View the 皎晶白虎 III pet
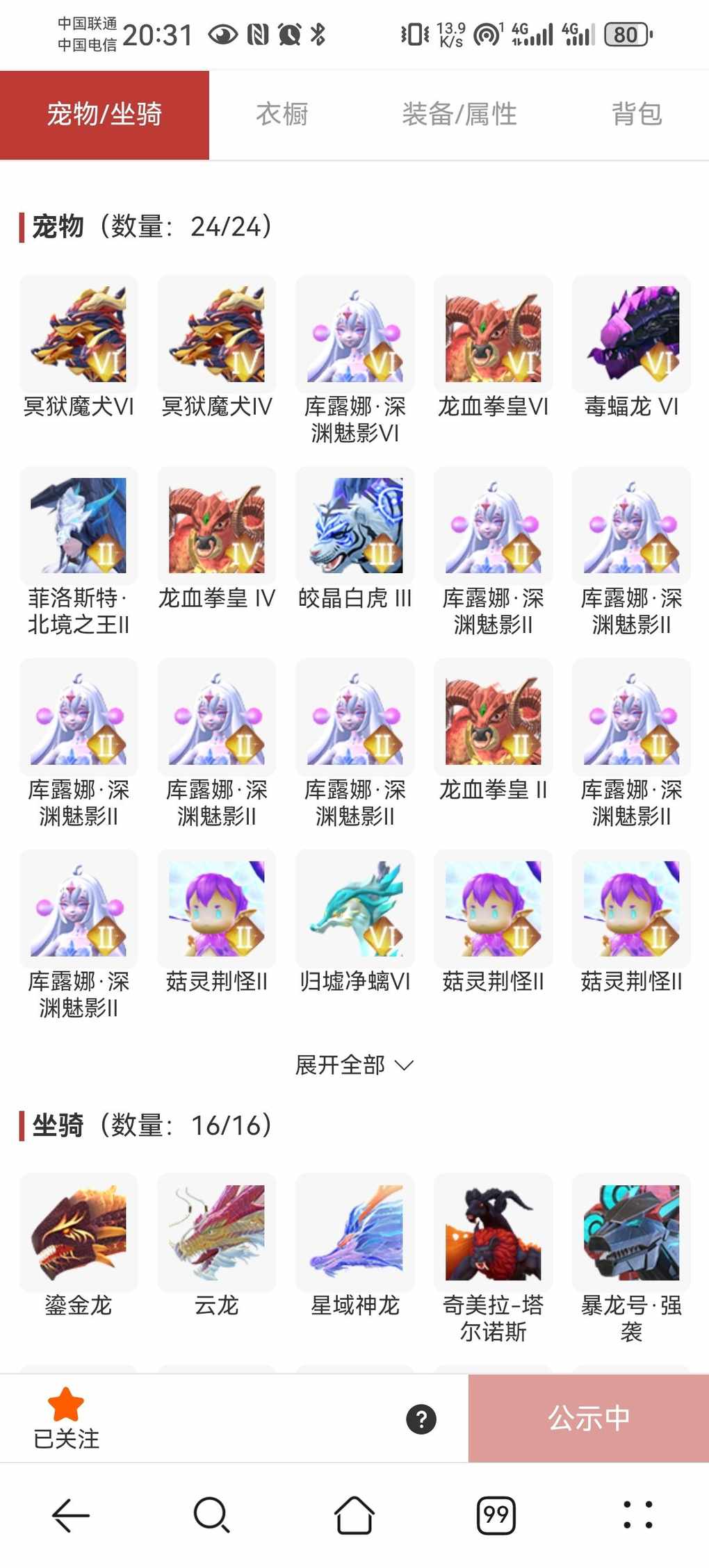The height and width of the screenshot is (1568, 709). pyautogui.click(x=355, y=526)
